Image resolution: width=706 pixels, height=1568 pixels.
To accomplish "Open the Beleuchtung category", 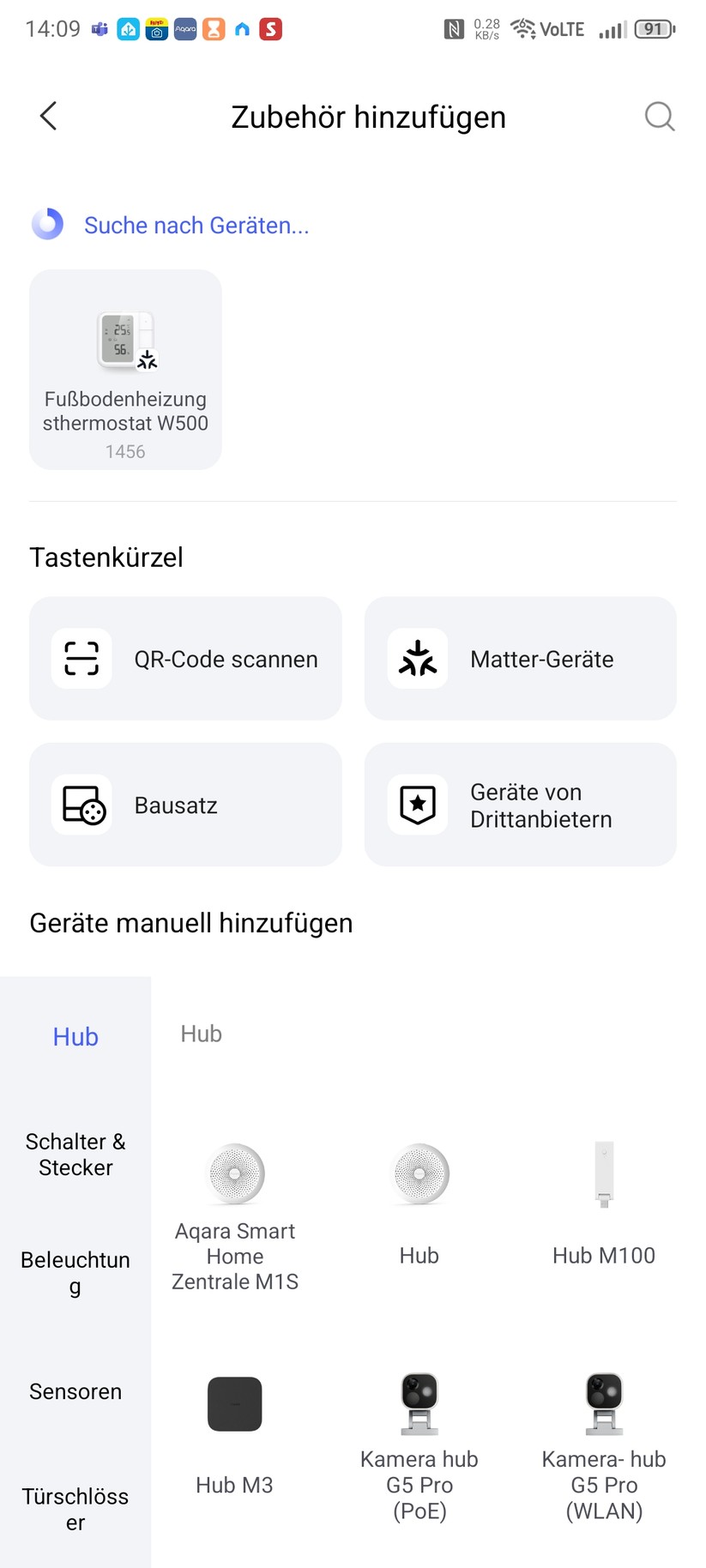I will tap(75, 1272).
